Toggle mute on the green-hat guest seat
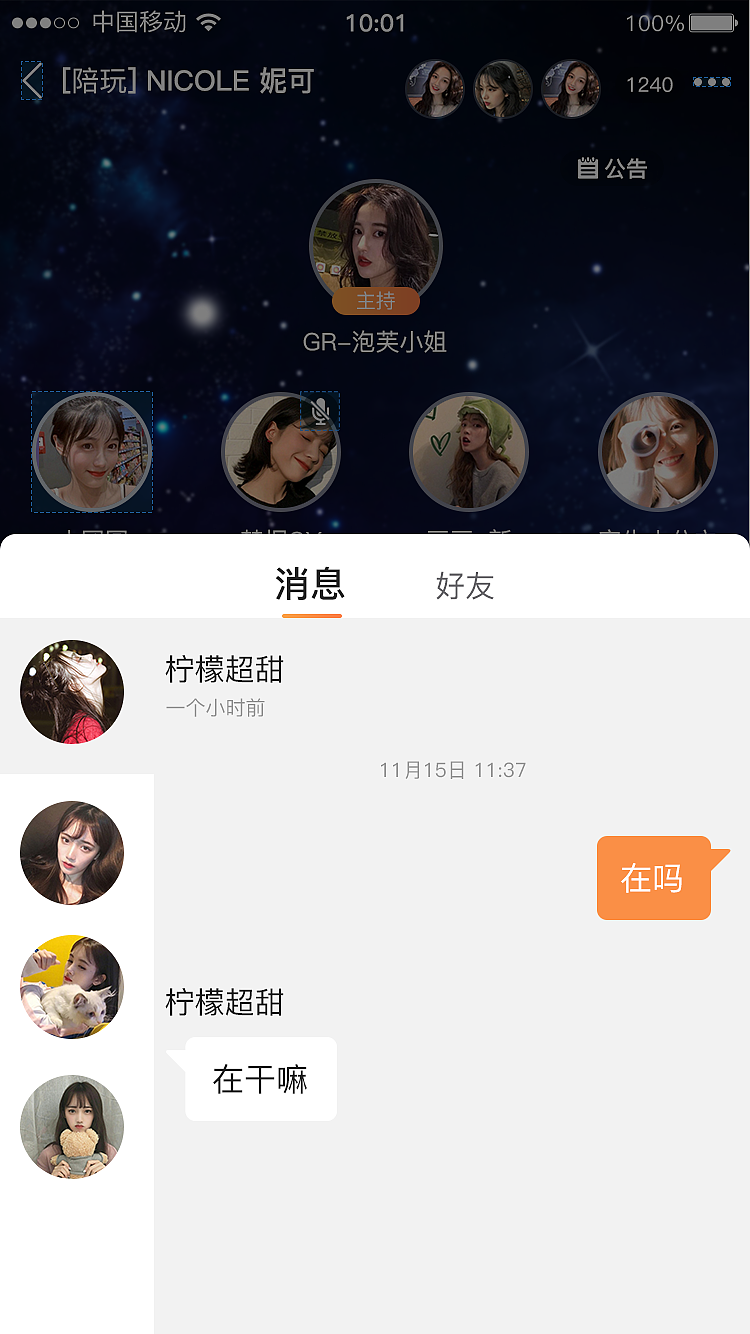750x1334 pixels. point(508,410)
